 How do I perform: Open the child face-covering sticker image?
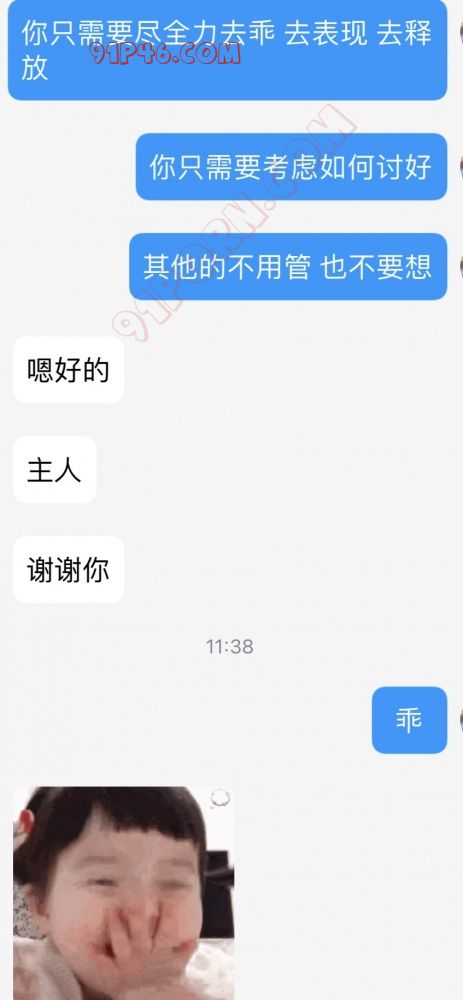point(124,893)
